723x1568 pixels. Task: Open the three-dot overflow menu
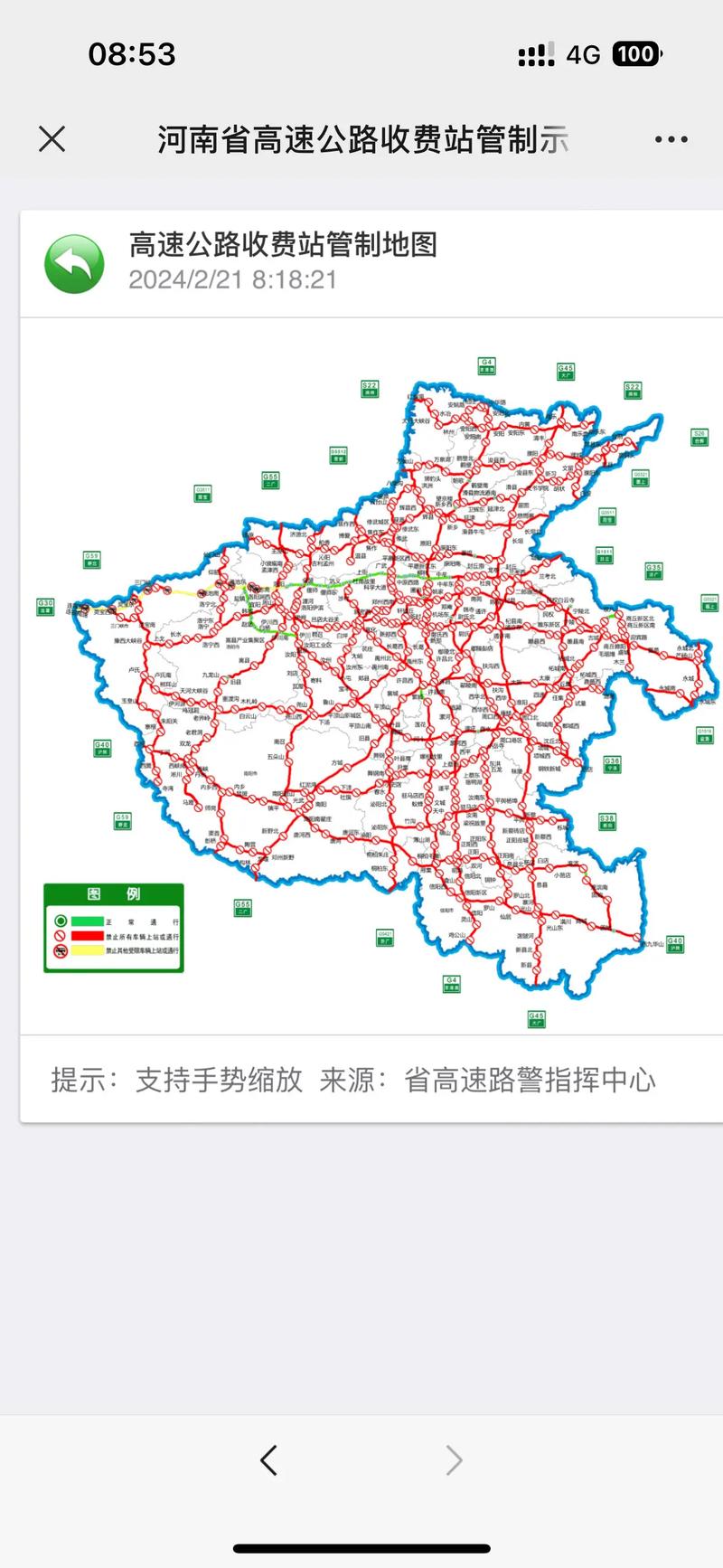coord(671,139)
